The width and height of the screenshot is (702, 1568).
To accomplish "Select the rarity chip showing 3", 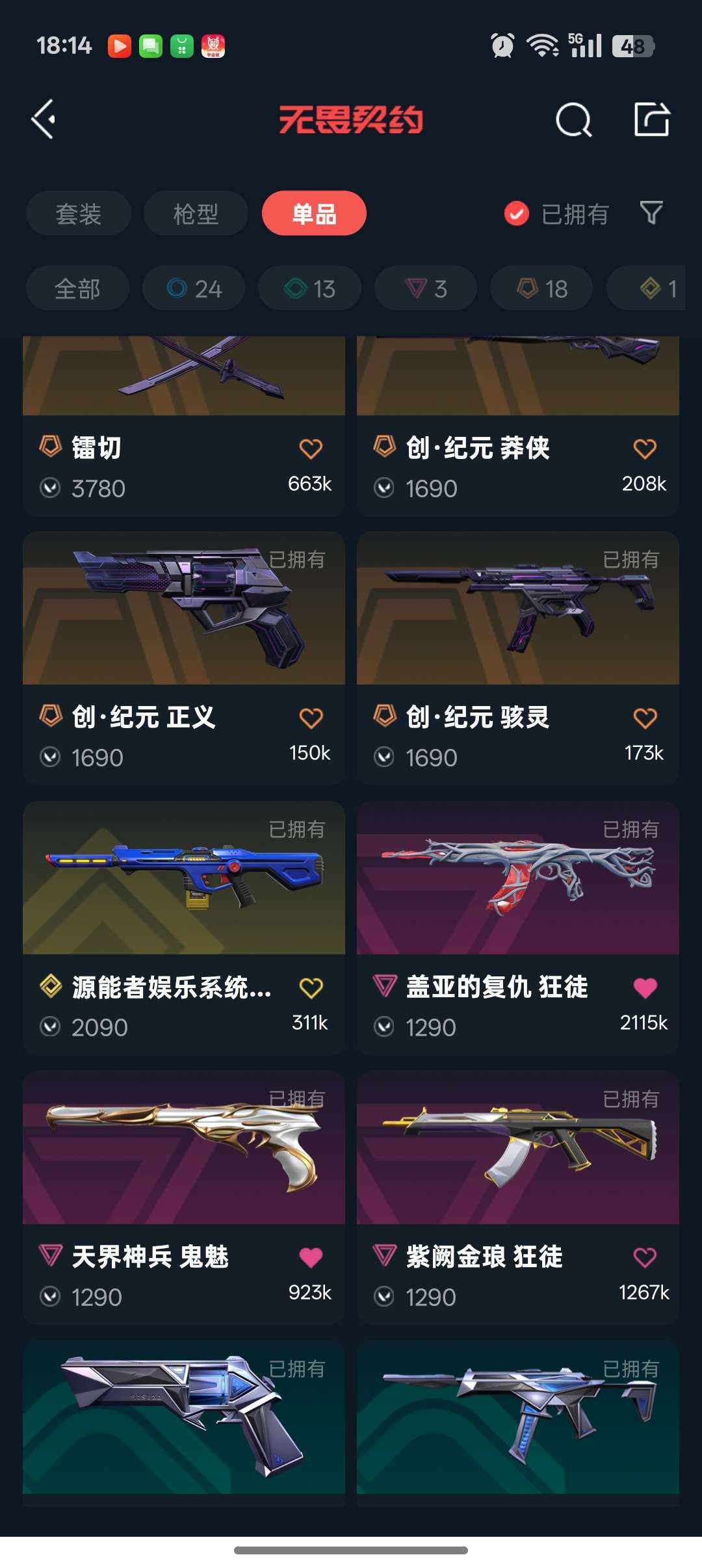I will click(426, 288).
